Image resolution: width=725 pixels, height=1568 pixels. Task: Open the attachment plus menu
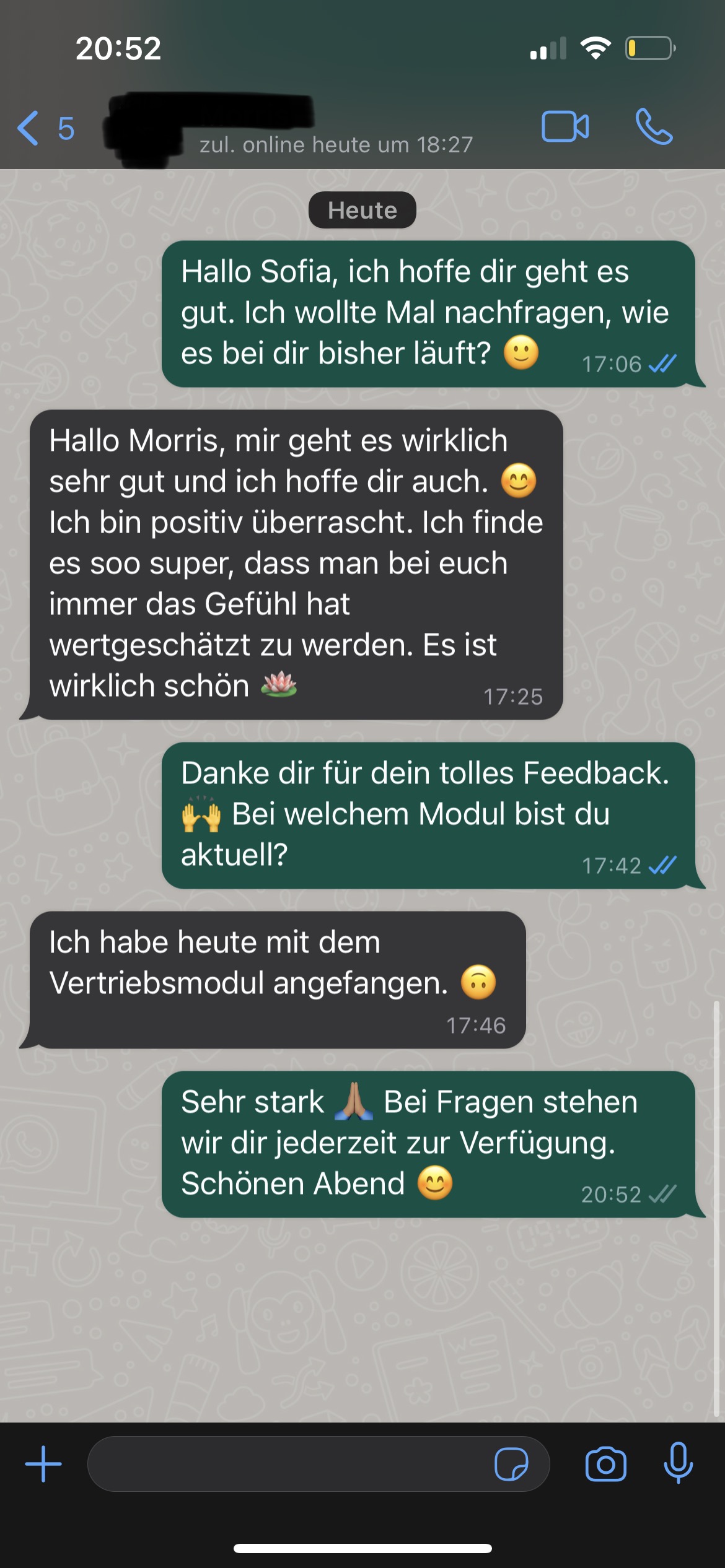point(43,1465)
